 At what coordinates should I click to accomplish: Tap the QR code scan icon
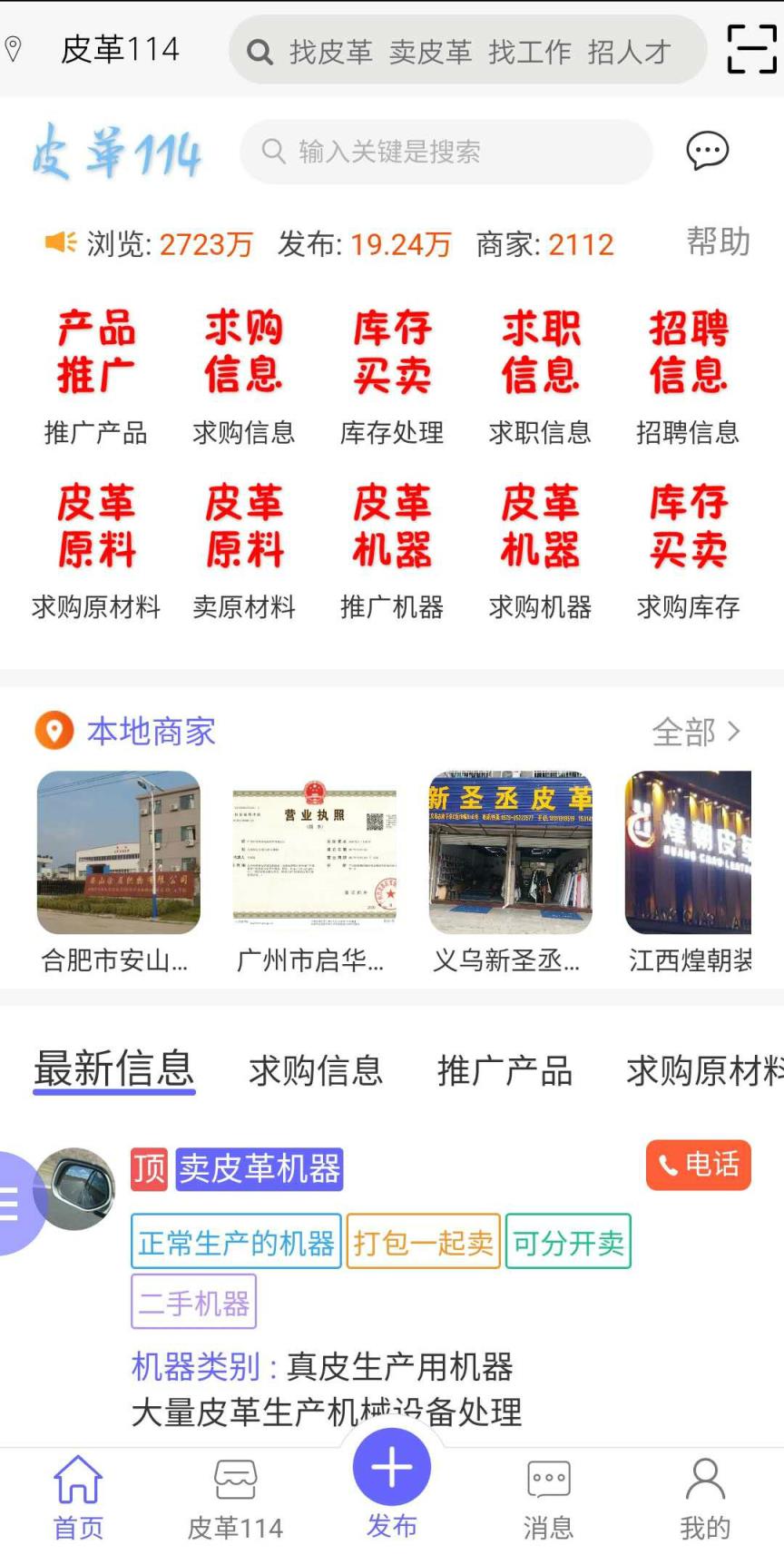click(750, 50)
